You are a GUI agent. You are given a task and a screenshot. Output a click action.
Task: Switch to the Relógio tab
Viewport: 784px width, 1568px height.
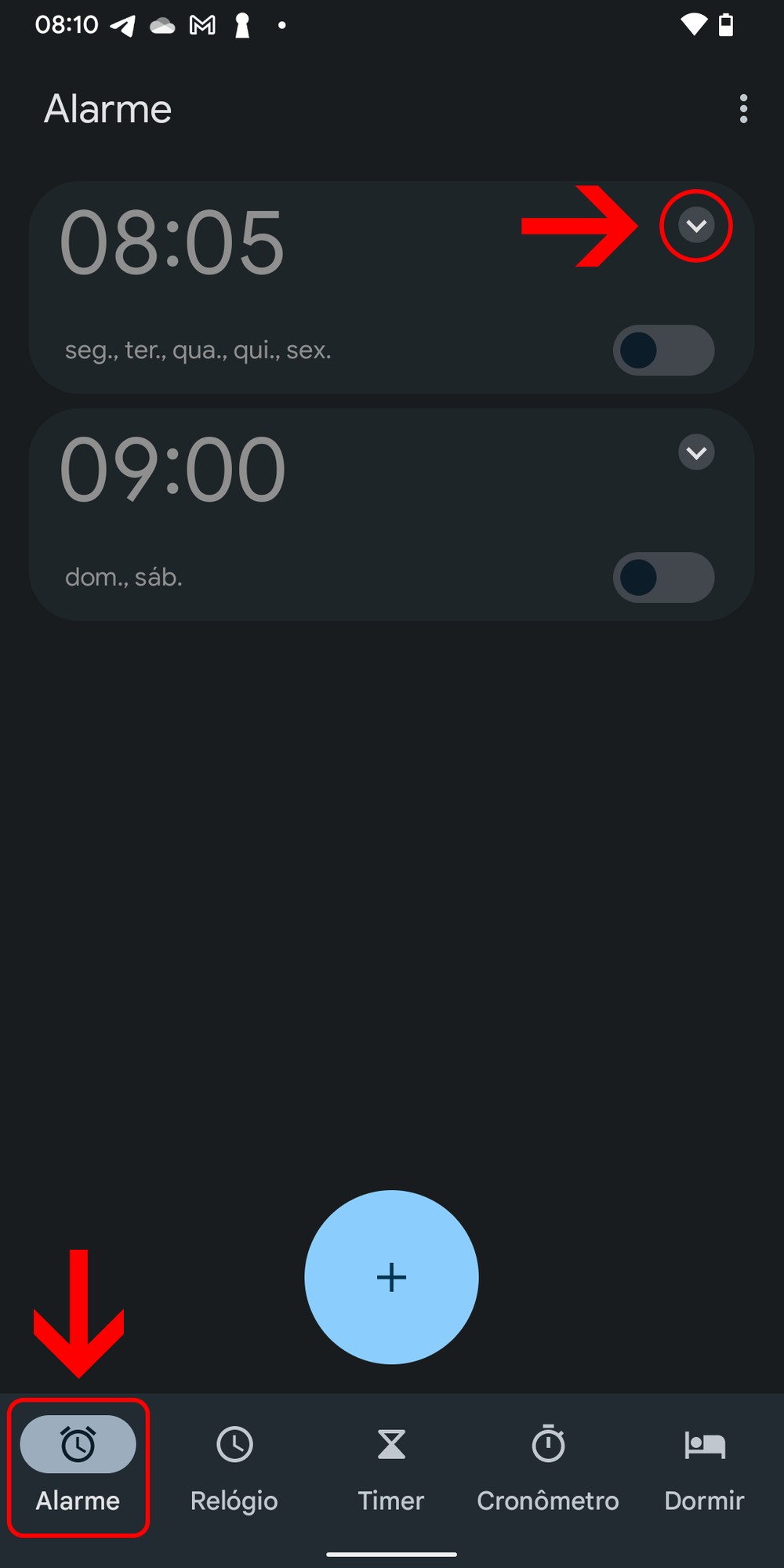coord(234,1466)
